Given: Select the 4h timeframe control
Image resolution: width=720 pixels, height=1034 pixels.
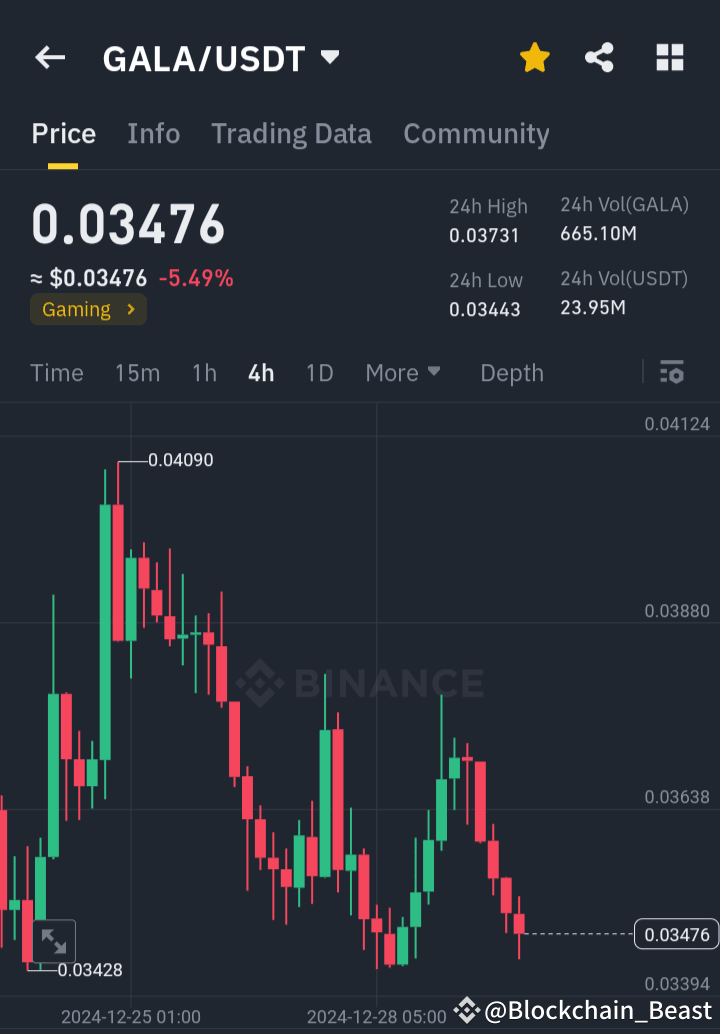Looking at the screenshot, I should click(260, 372).
